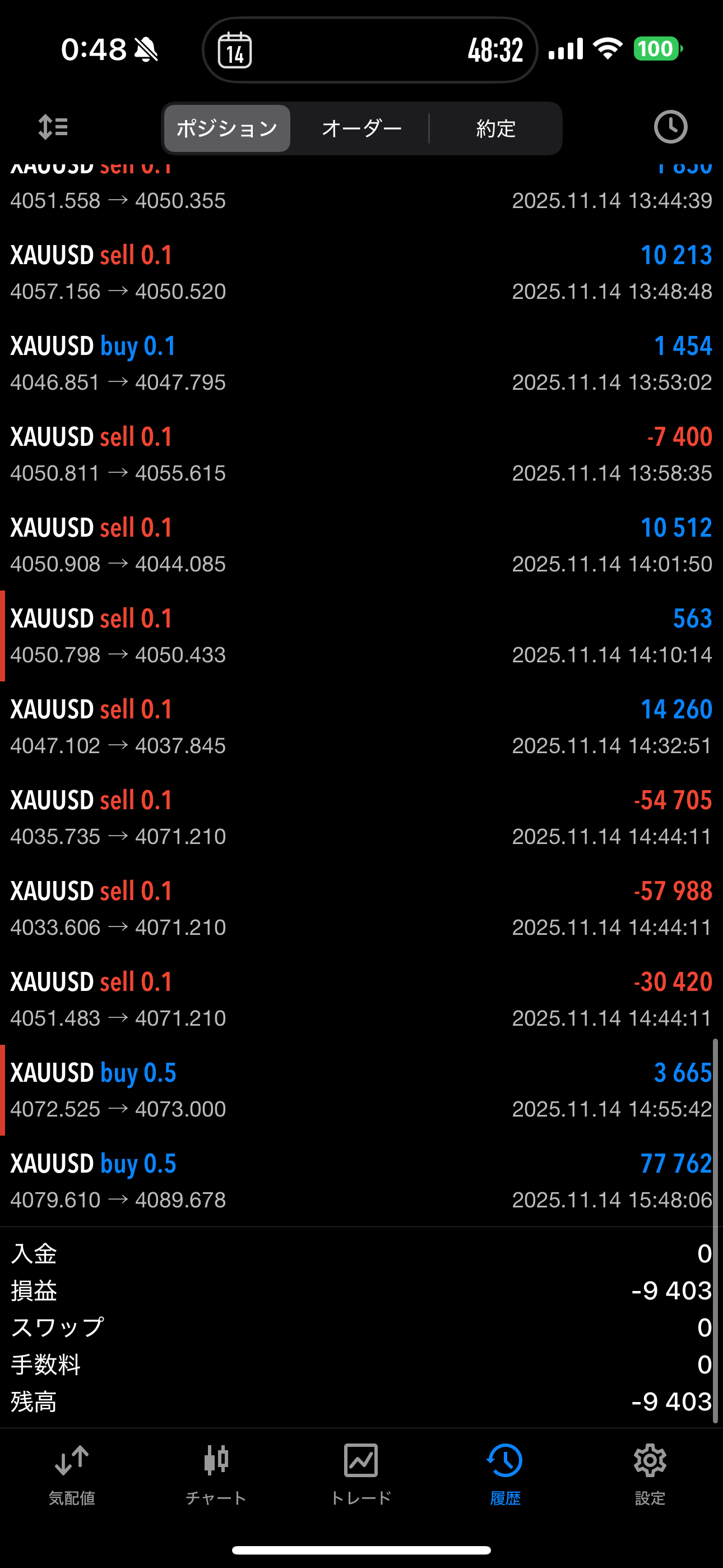Expand the sell trade closed at 13:48:48
The image size is (723, 1568).
click(x=361, y=272)
